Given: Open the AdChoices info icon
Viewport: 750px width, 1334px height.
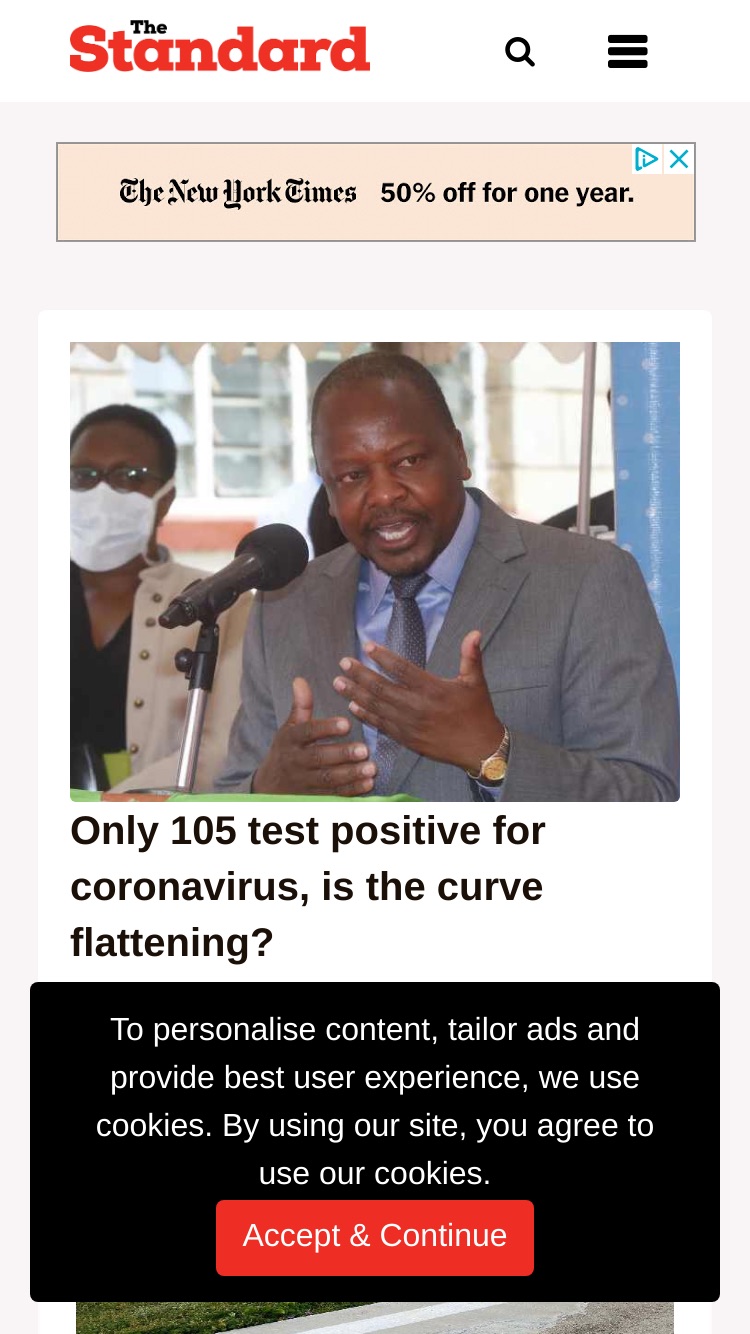Looking at the screenshot, I should click(x=647, y=159).
